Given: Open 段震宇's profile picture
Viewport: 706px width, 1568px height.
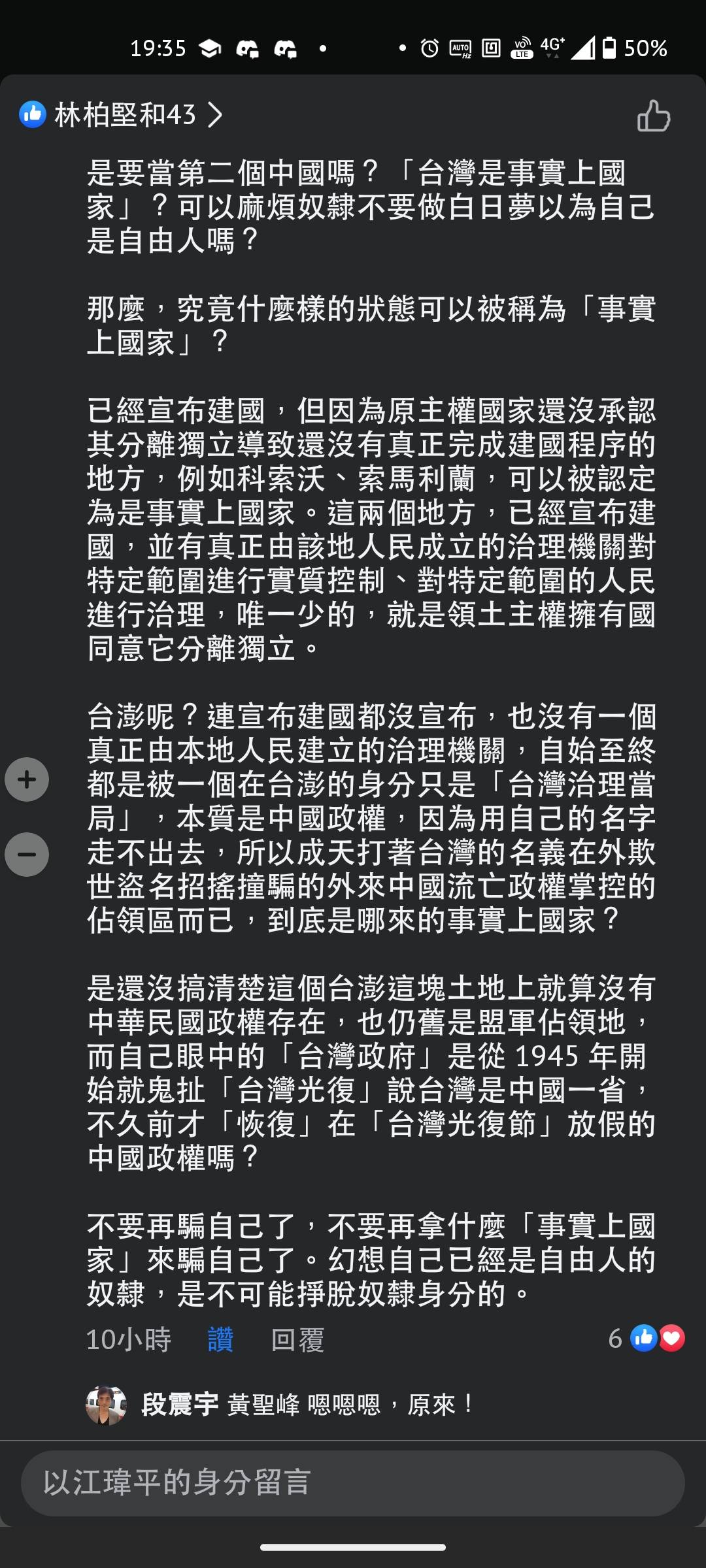Looking at the screenshot, I should (x=106, y=1405).
